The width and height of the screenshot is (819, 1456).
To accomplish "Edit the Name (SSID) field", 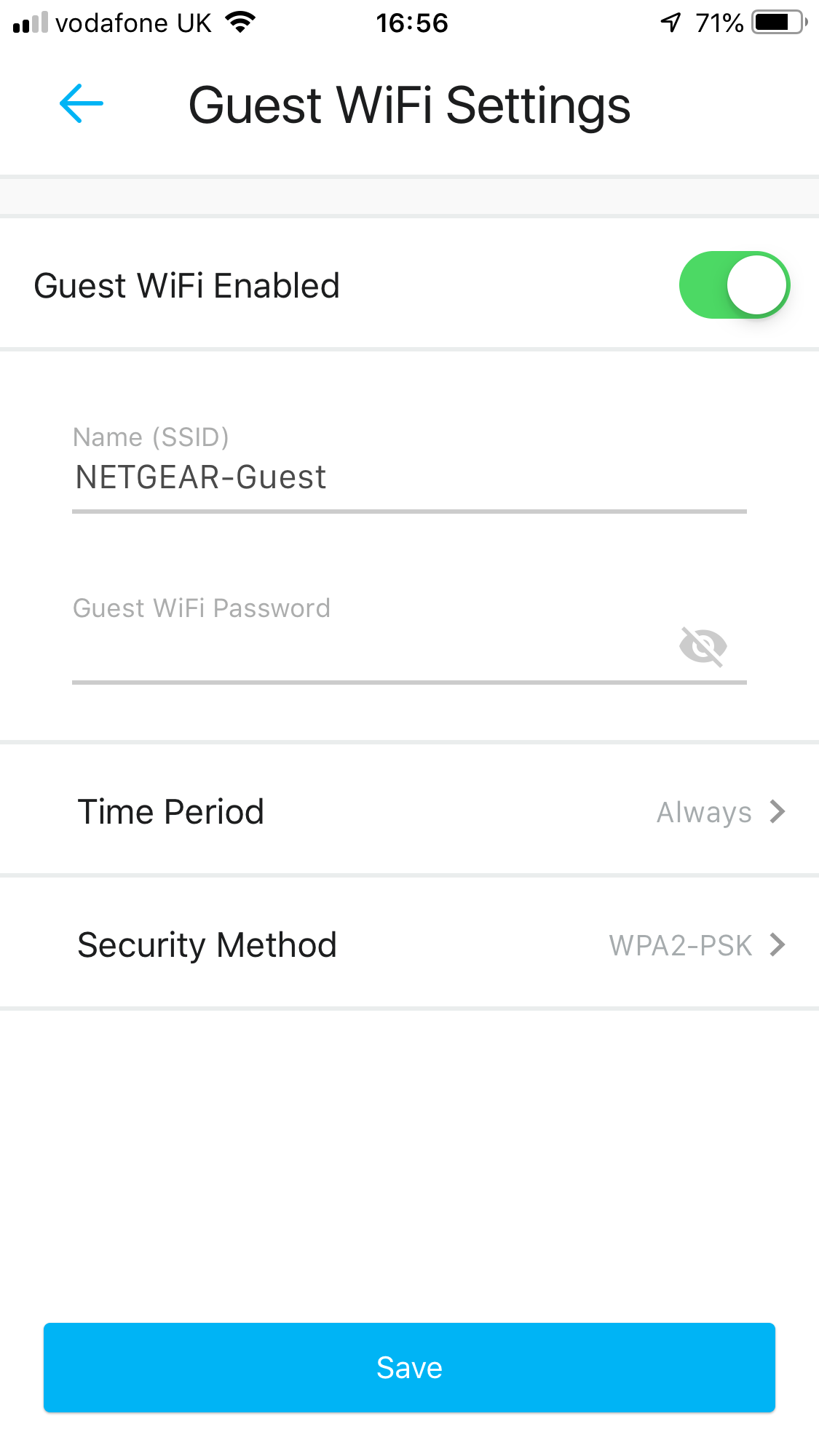I will click(x=408, y=478).
